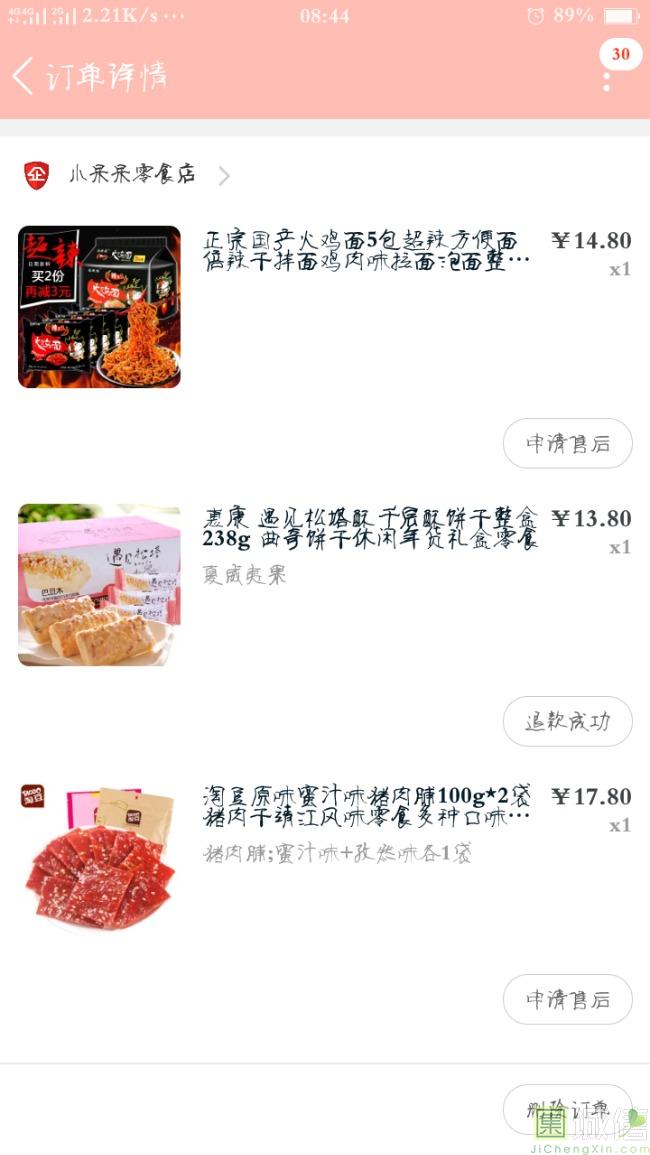Tap 申请售后 for the 火鸡面 item

tap(567, 444)
